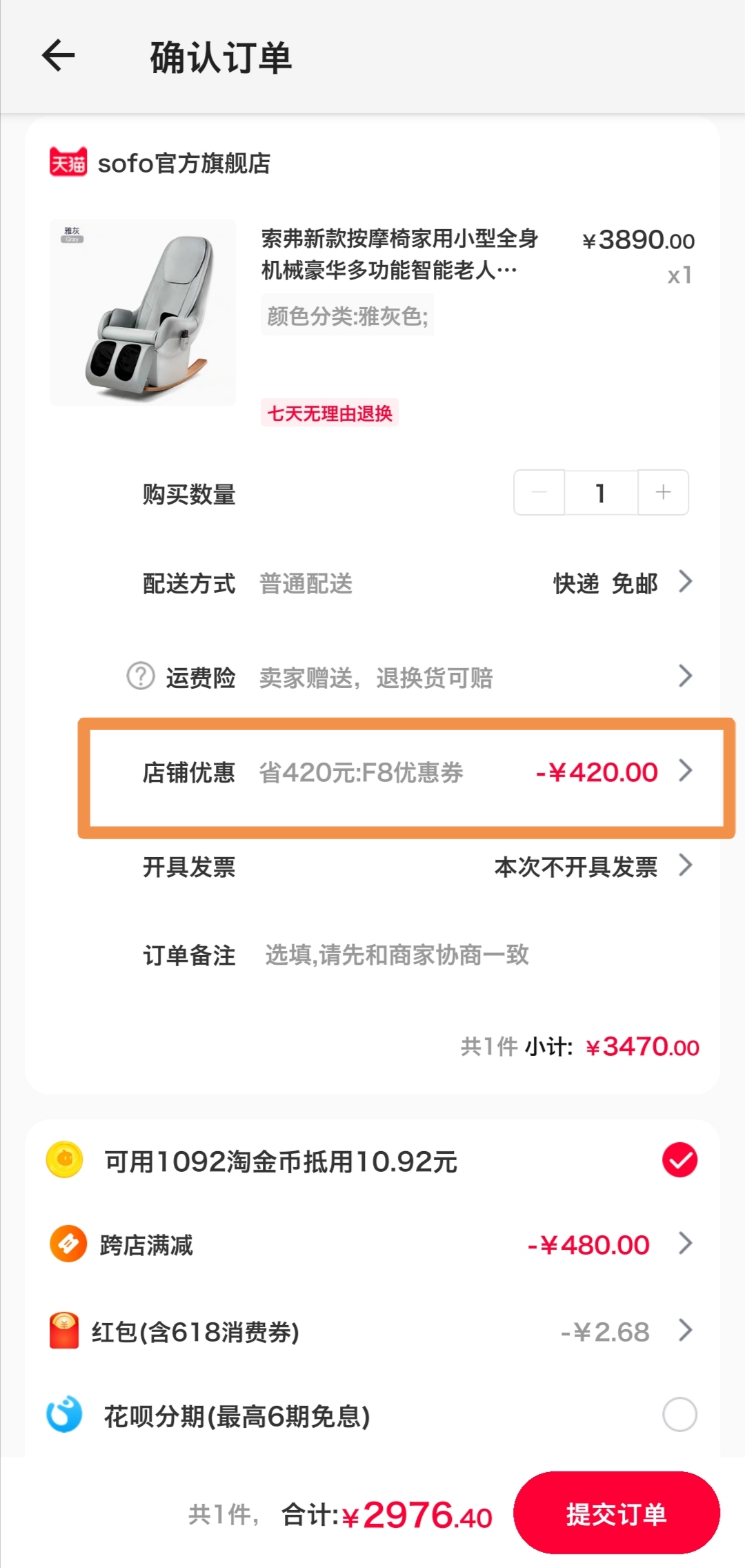Go back from the 确认订单 page

click(x=59, y=56)
